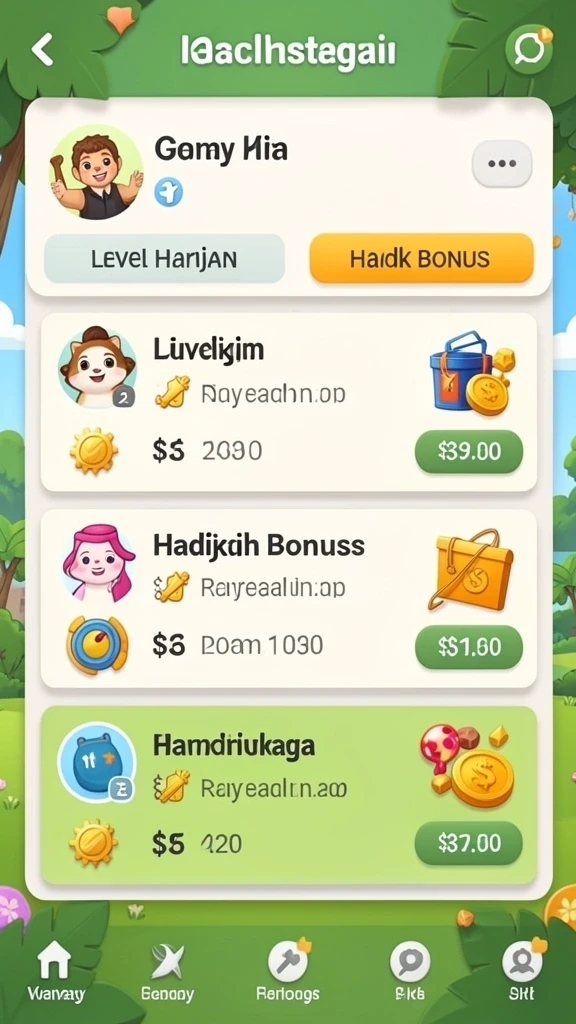Tap the $39.00 button on Luvelkjim card
Screen dimensions: 576x1024
pyautogui.click(x=469, y=451)
